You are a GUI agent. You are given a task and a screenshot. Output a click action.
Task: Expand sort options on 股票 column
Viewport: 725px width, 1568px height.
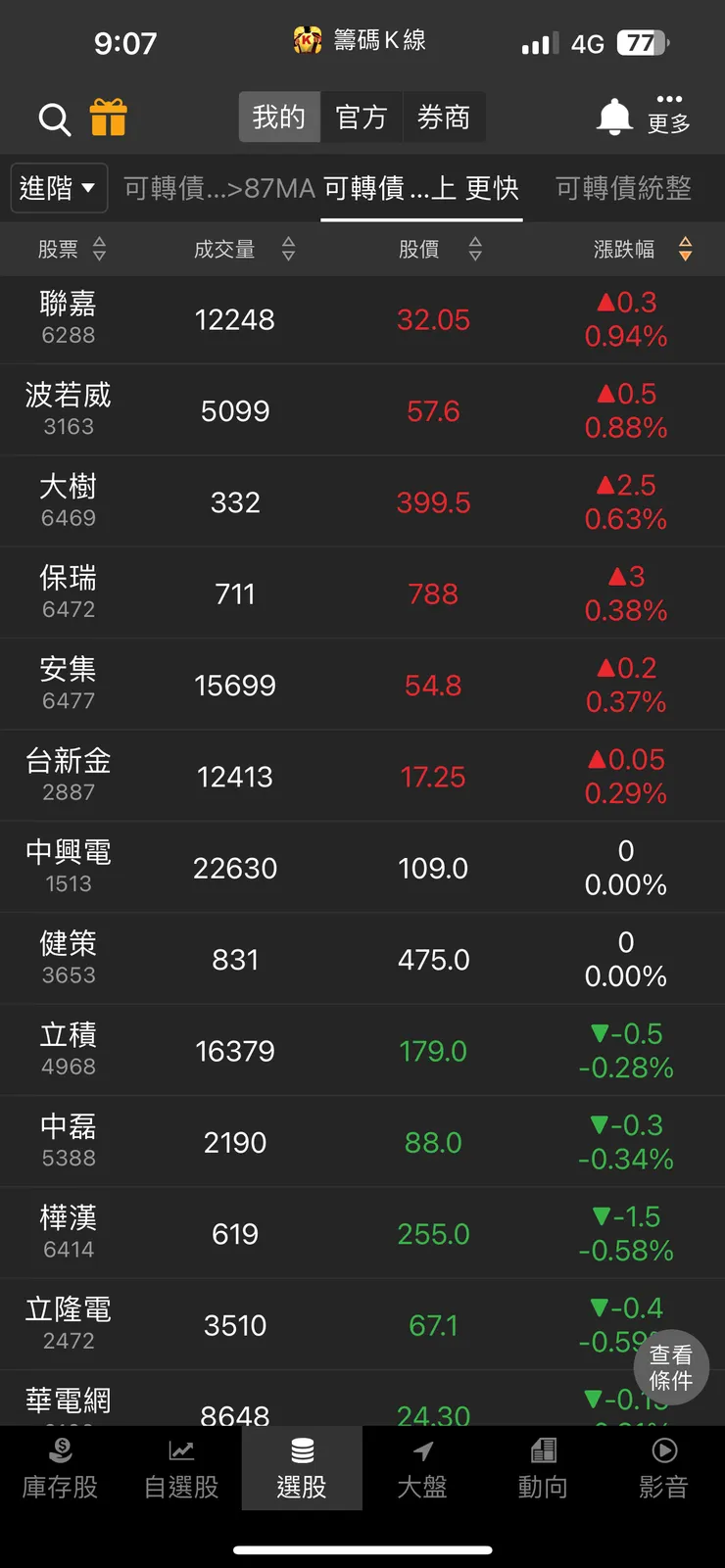[99, 249]
